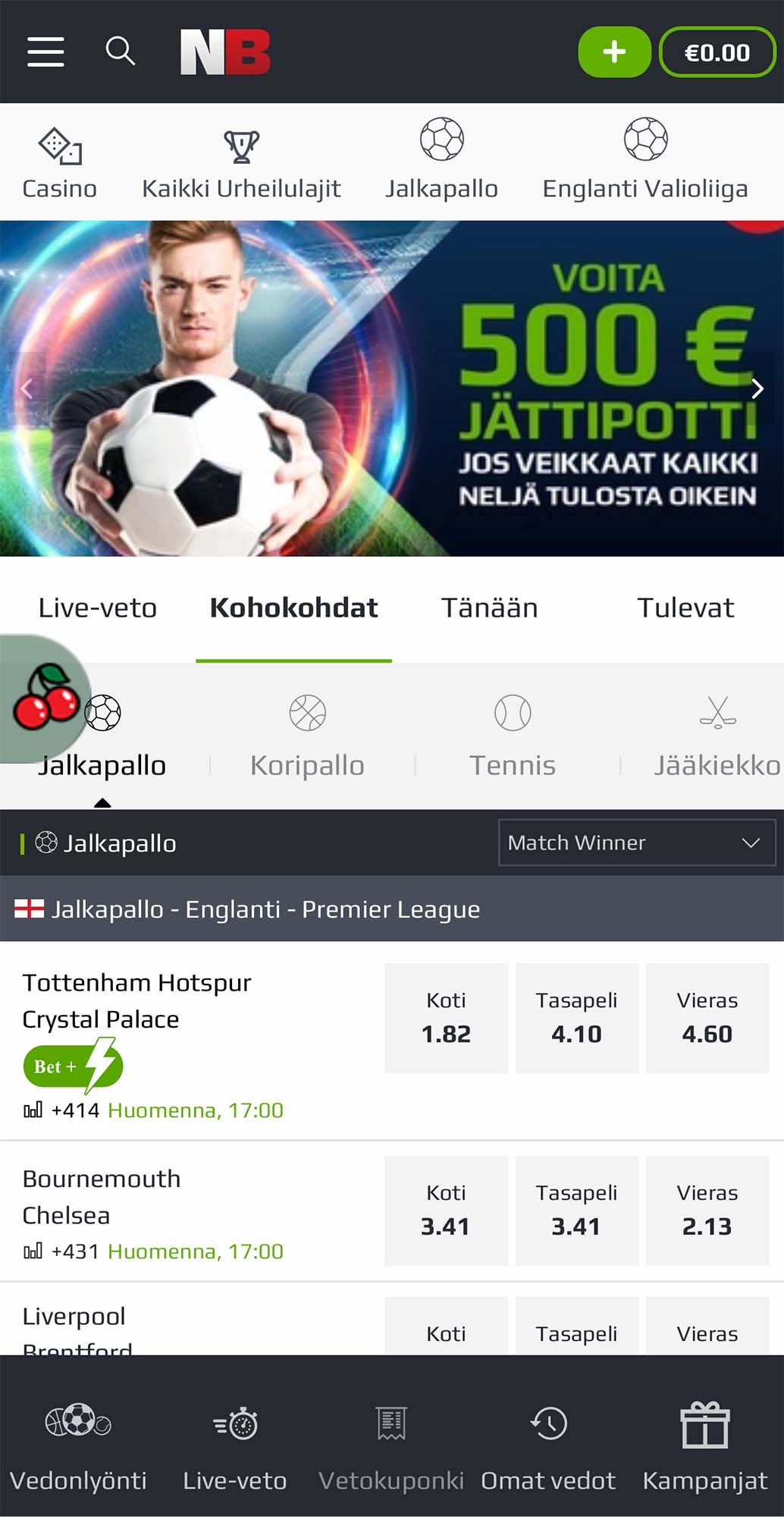Open Kaikki Urheilulajit shortcut
Viewport: 784px width, 1517px height.
click(241, 162)
